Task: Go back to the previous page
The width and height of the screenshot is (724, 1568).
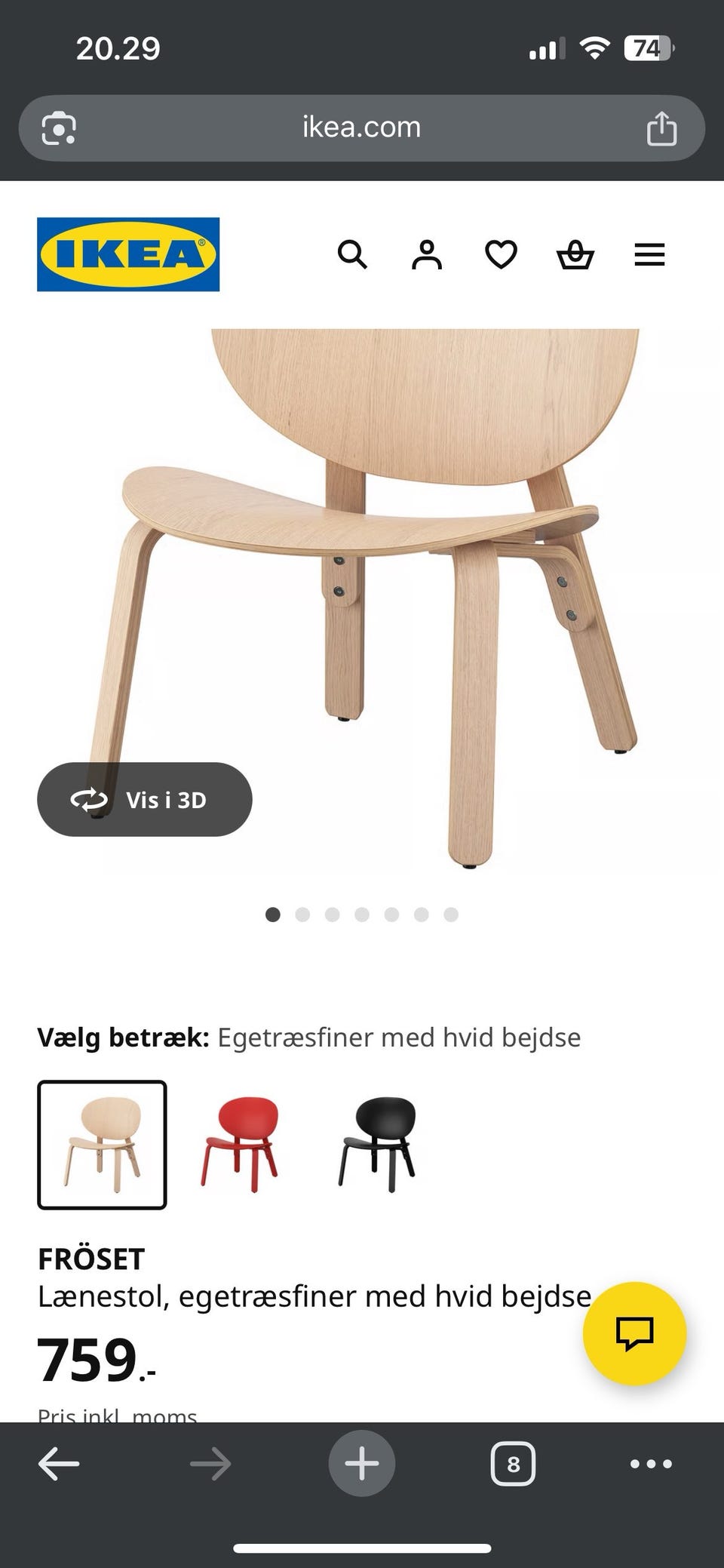Action: click(59, 1464)
